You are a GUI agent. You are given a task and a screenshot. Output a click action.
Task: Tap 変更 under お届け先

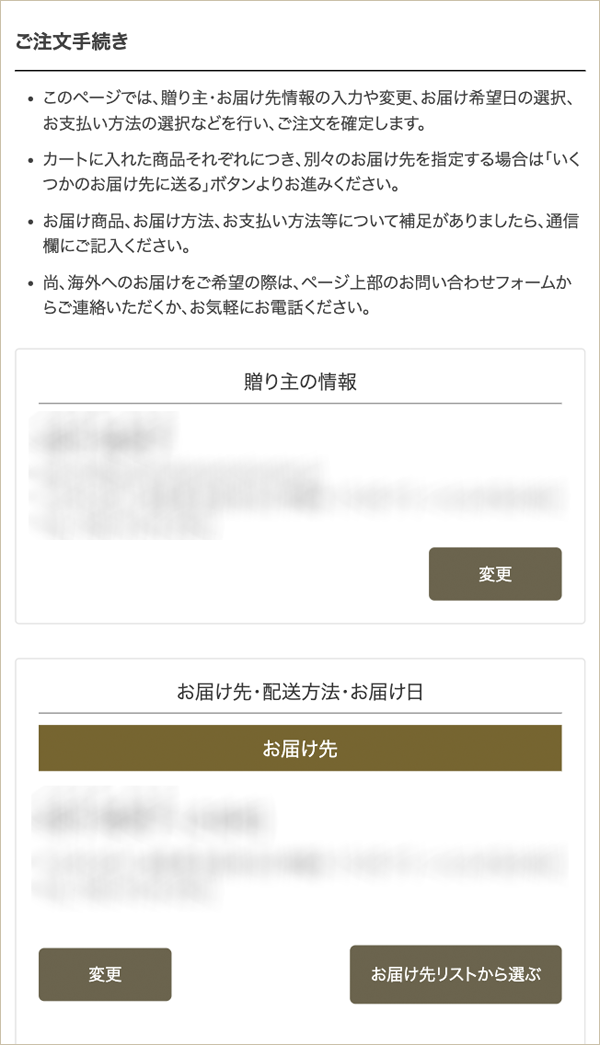coord(105,974)
